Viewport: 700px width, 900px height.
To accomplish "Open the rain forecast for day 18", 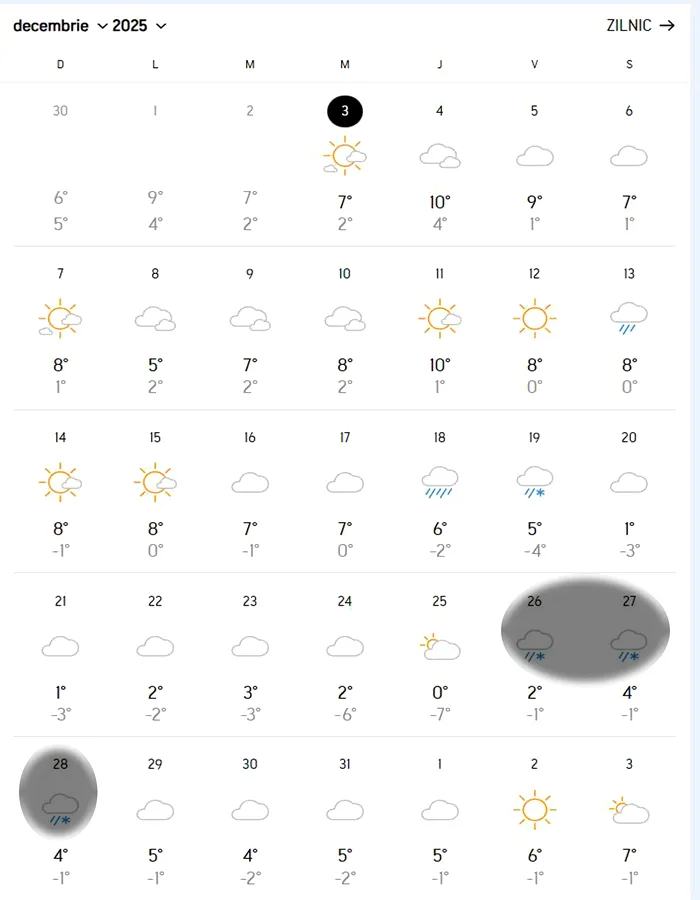I will pyautogui.click(x=440, y=484).
